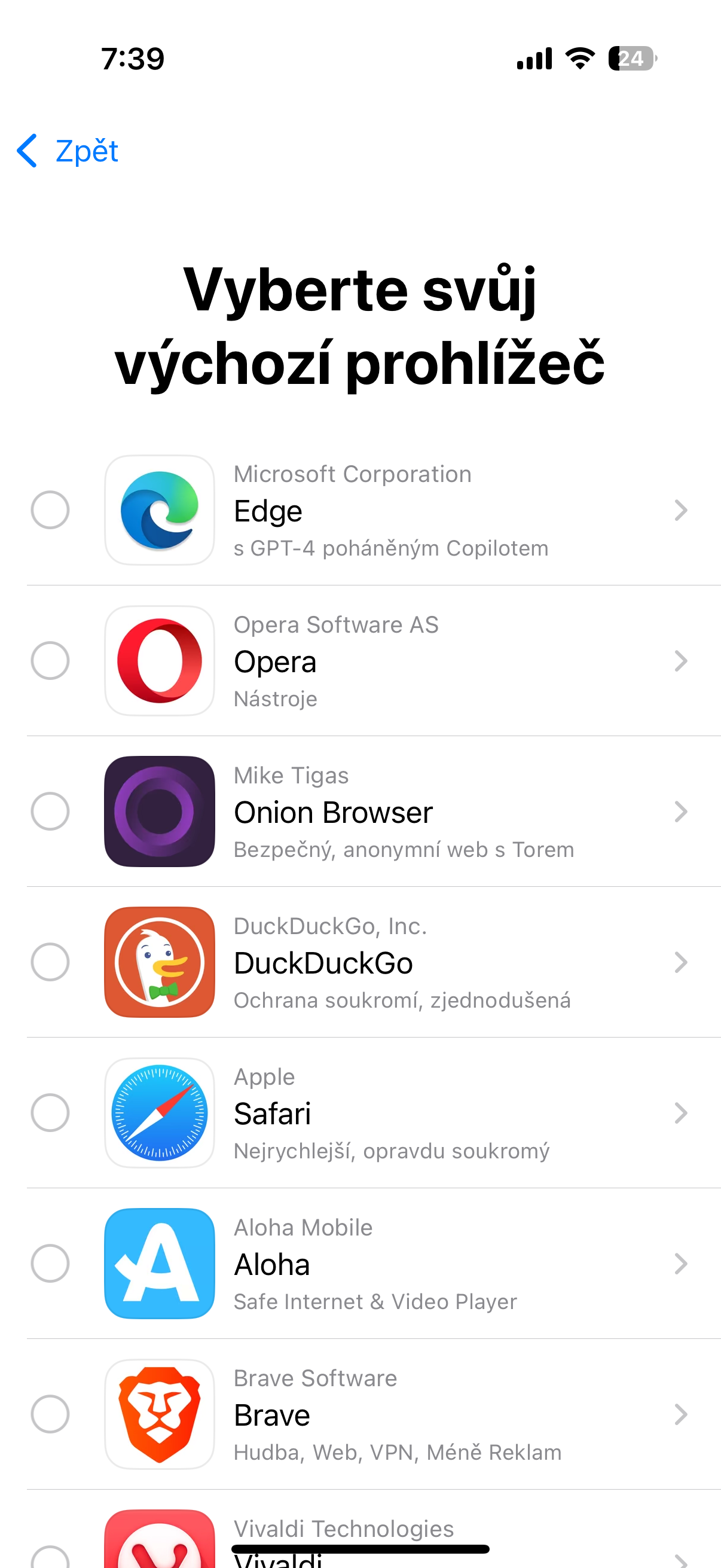This screenshot has height=1568, width=721.
Task: Select Brave as default browser
Action: 50,1414
